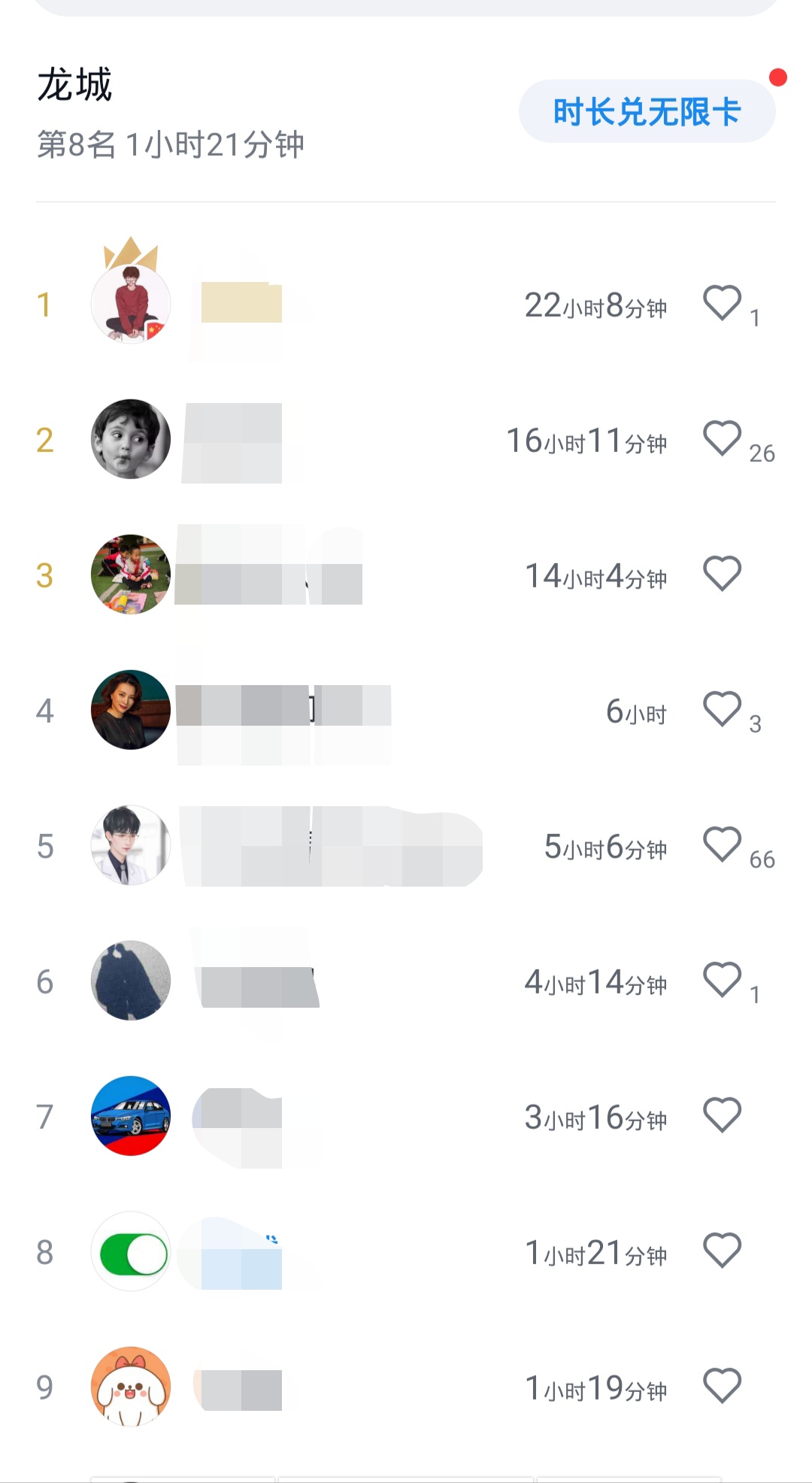Open the rank 9 user's cartoon bunny avatar

coord(131,1387)
